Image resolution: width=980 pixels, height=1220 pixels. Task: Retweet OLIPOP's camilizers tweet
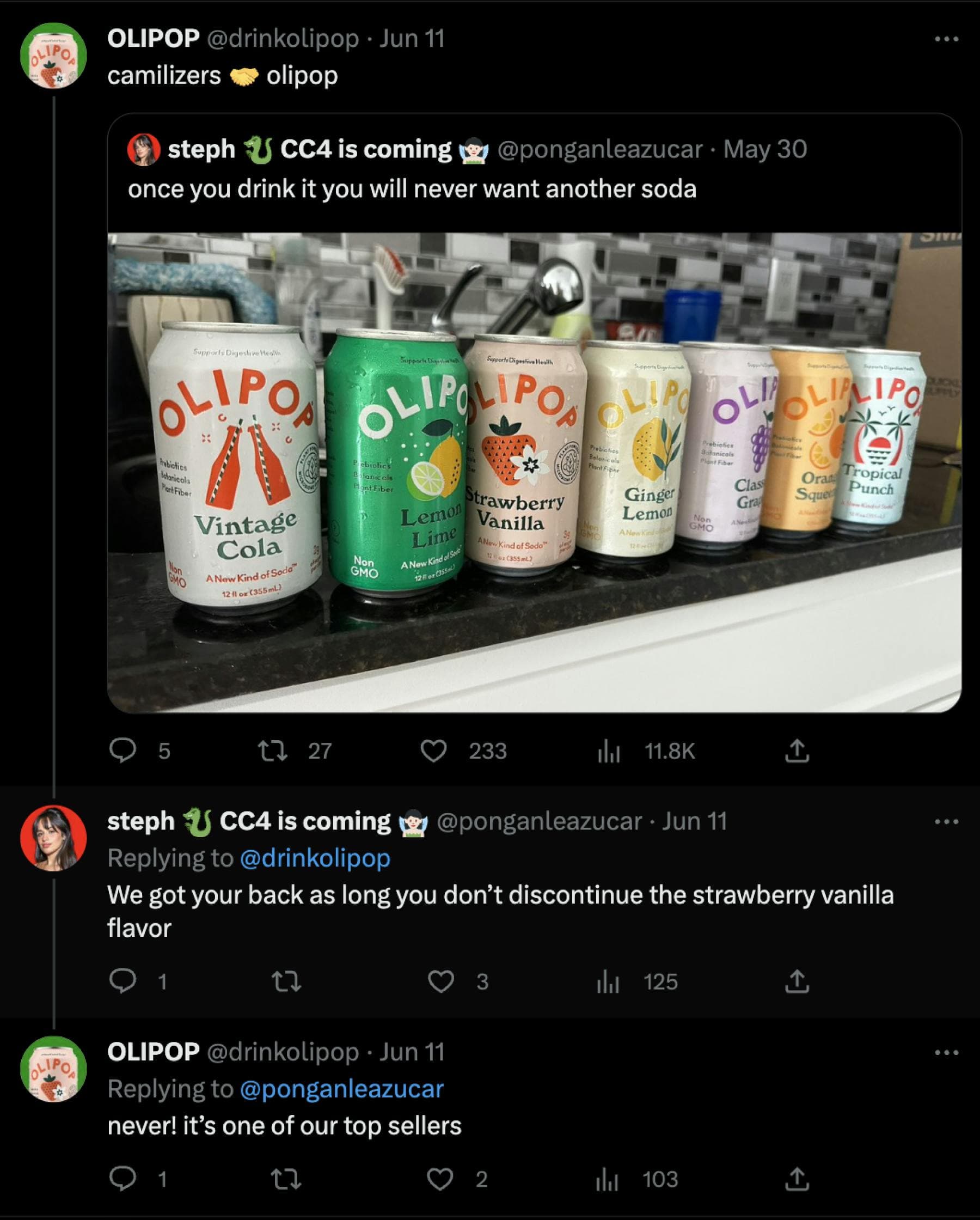273,751
